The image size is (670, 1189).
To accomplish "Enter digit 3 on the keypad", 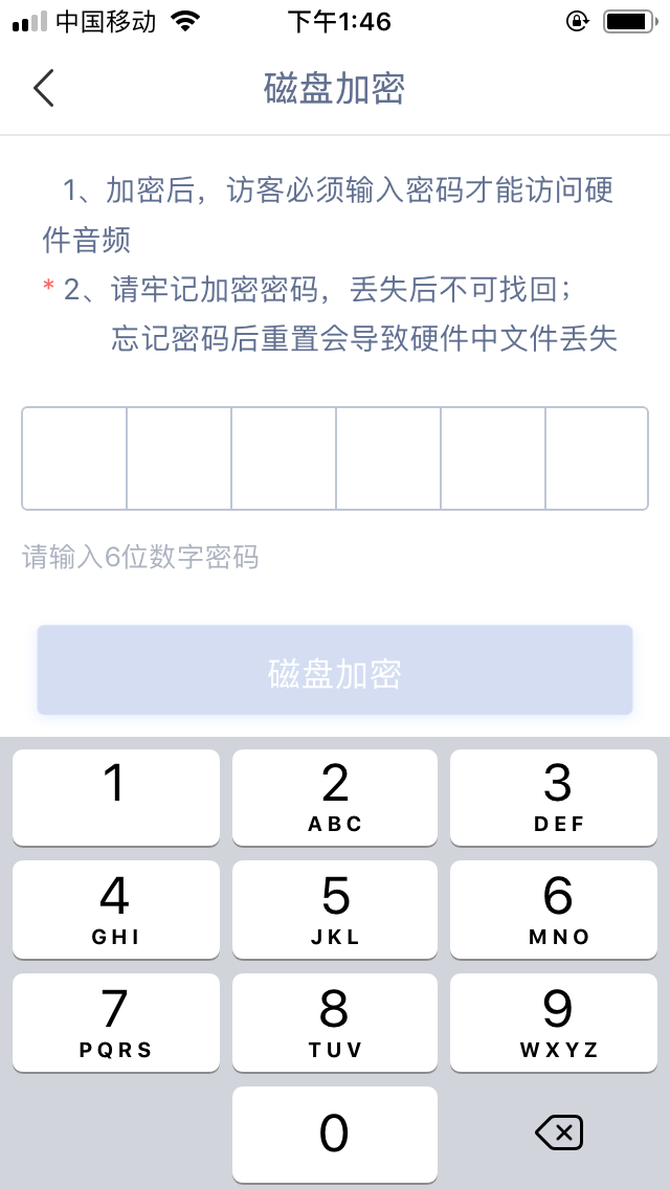I will point(554,798).
